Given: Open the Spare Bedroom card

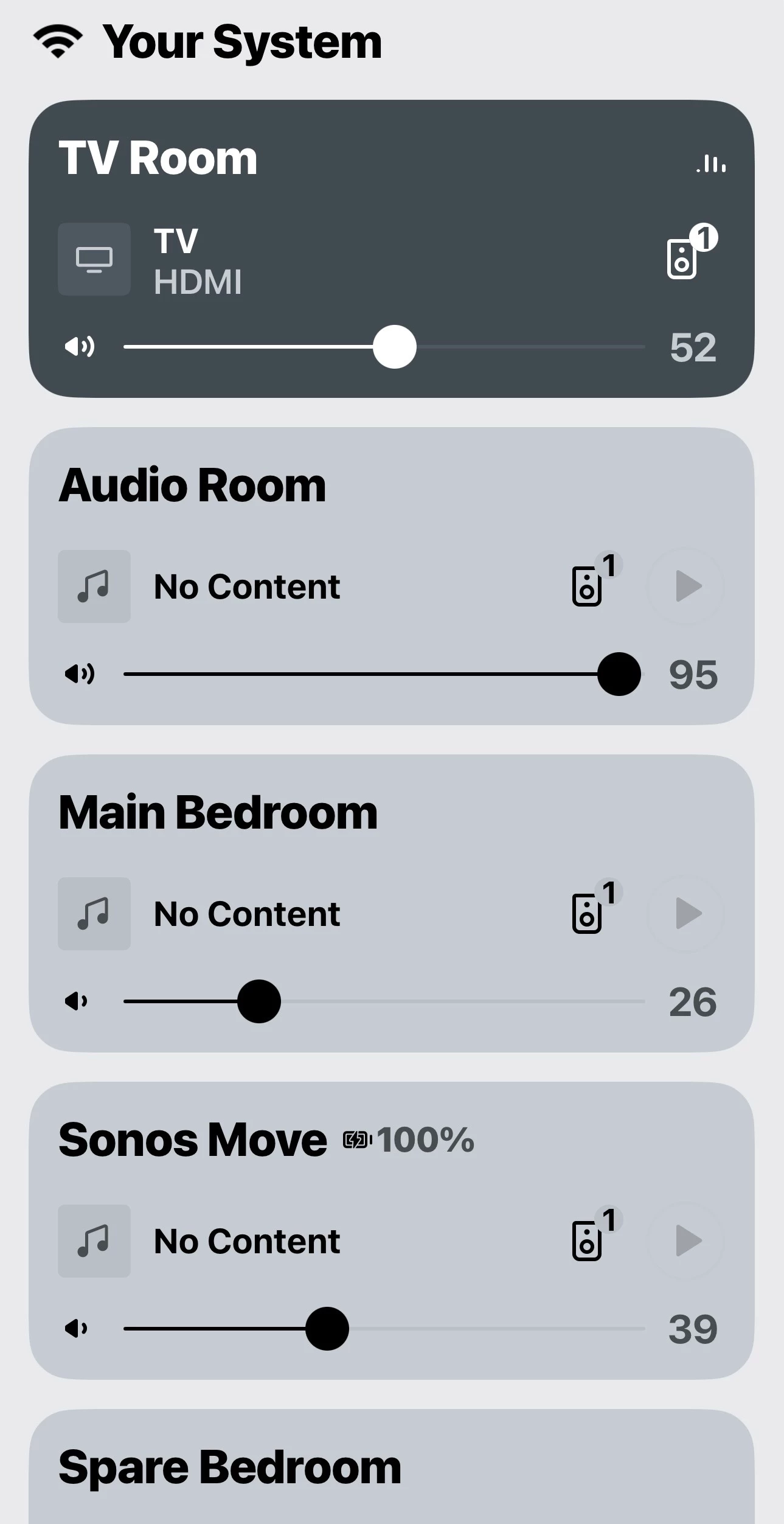Looking at the screenshot, I should [x=230, y=1467].
